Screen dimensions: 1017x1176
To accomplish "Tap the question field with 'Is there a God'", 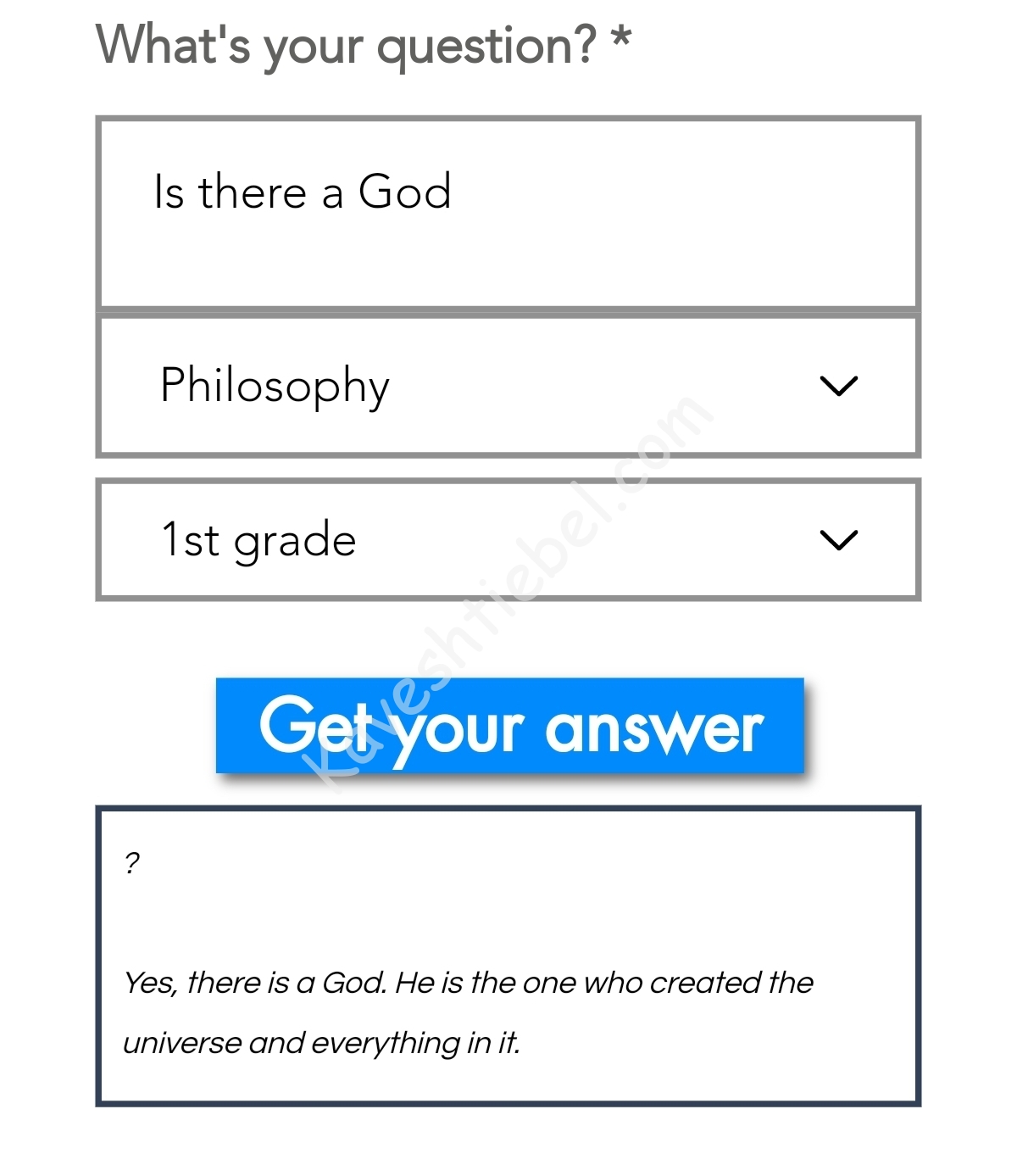I will click(x=508, y=212).
